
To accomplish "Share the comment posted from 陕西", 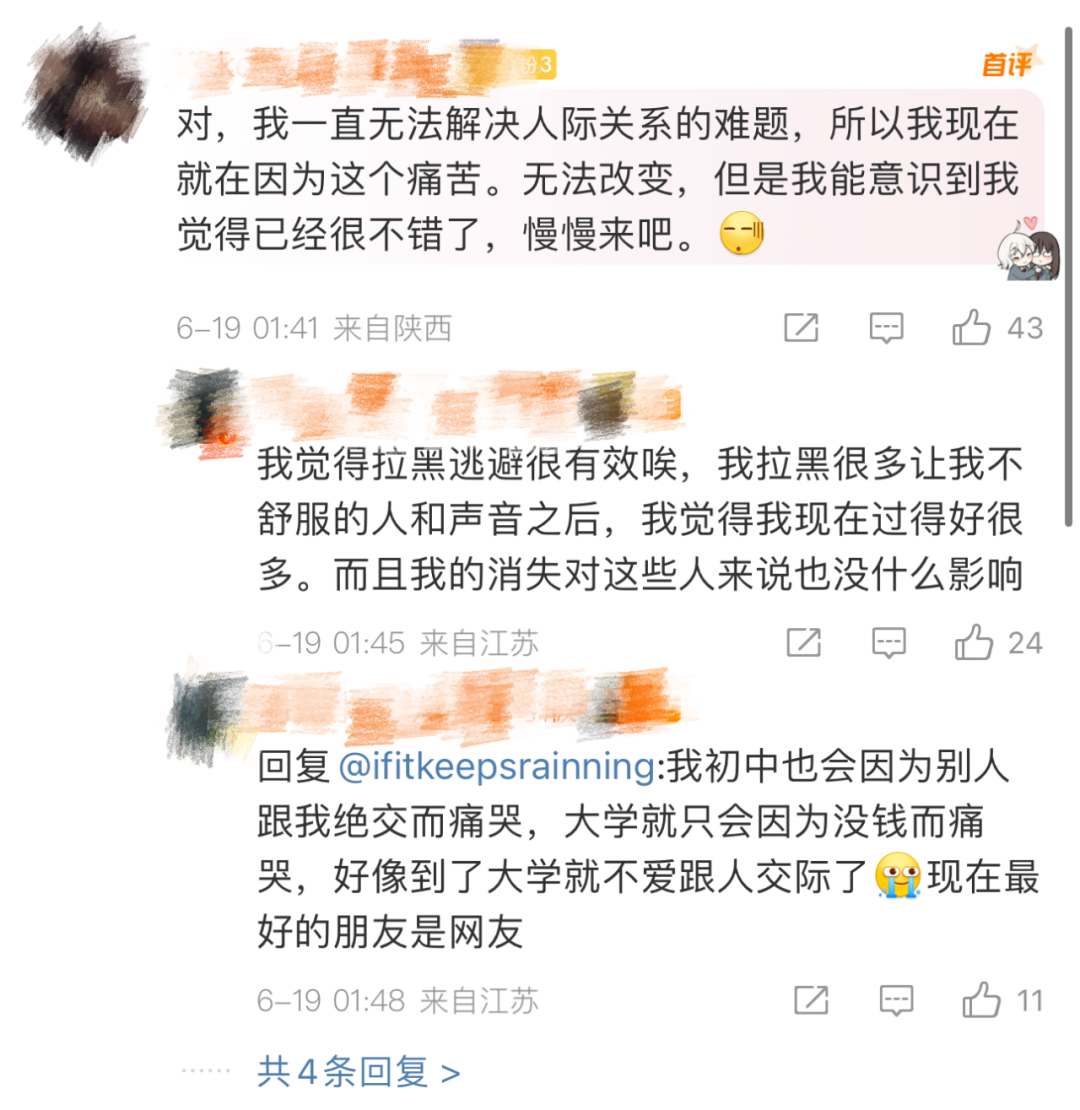I will click(801, 328).
